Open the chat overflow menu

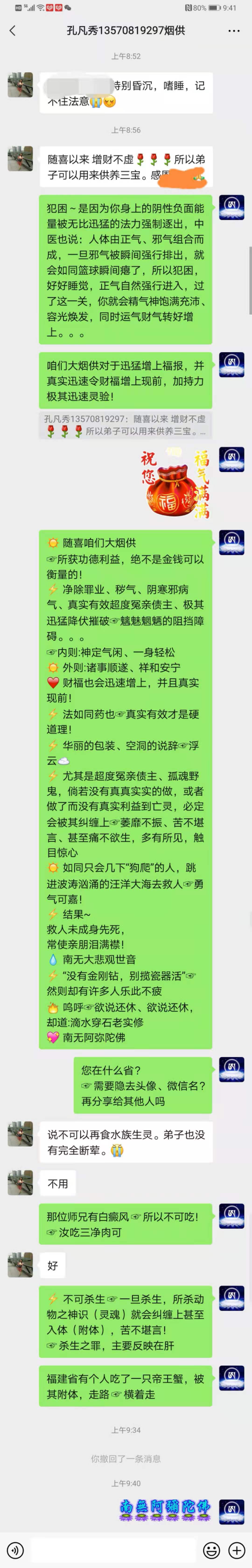tap(234, 31)
